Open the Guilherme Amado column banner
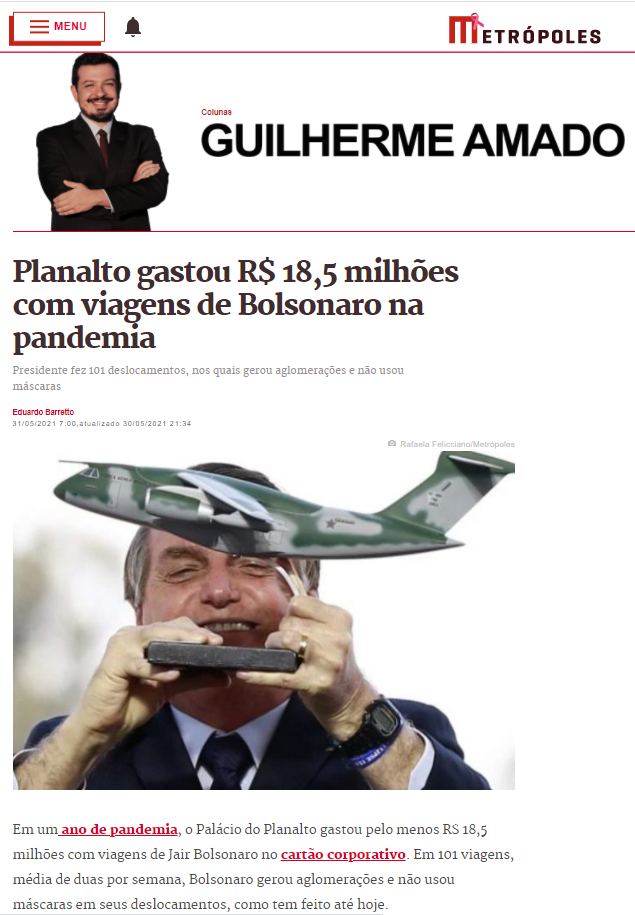 tap(412, 141)
